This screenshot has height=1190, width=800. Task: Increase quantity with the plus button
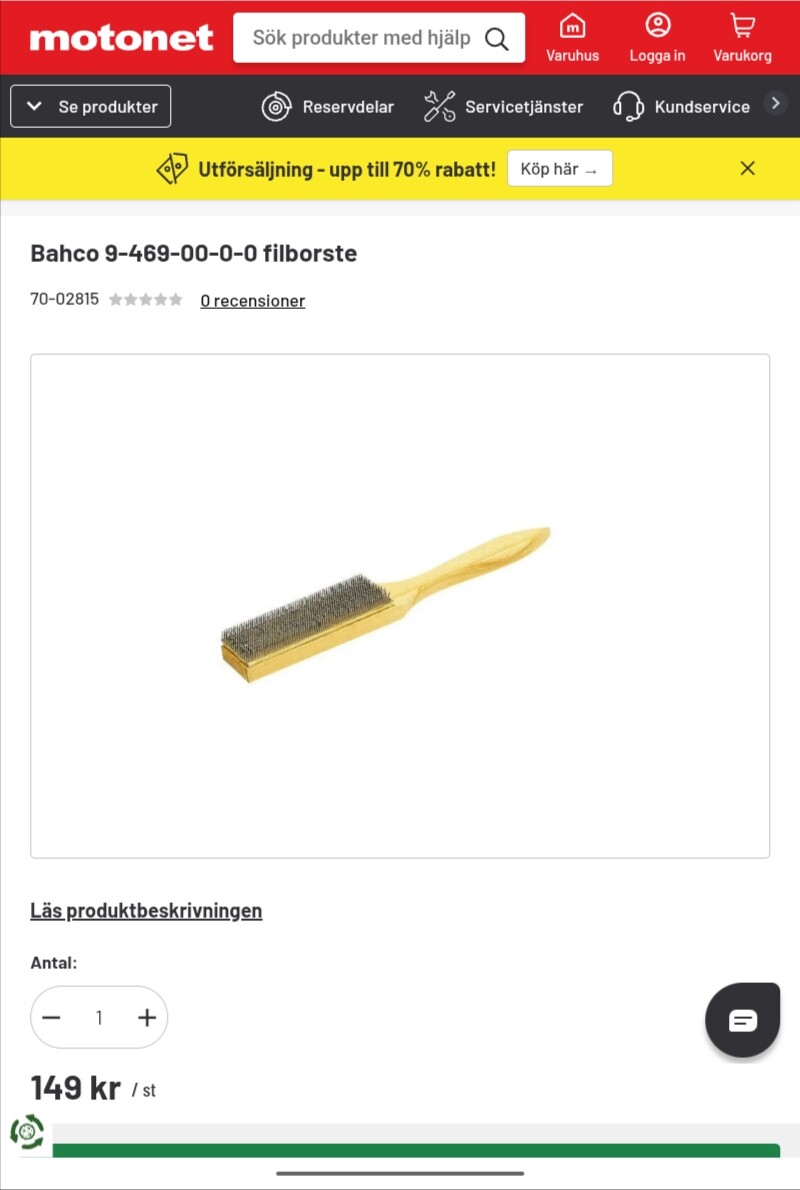147,1018
